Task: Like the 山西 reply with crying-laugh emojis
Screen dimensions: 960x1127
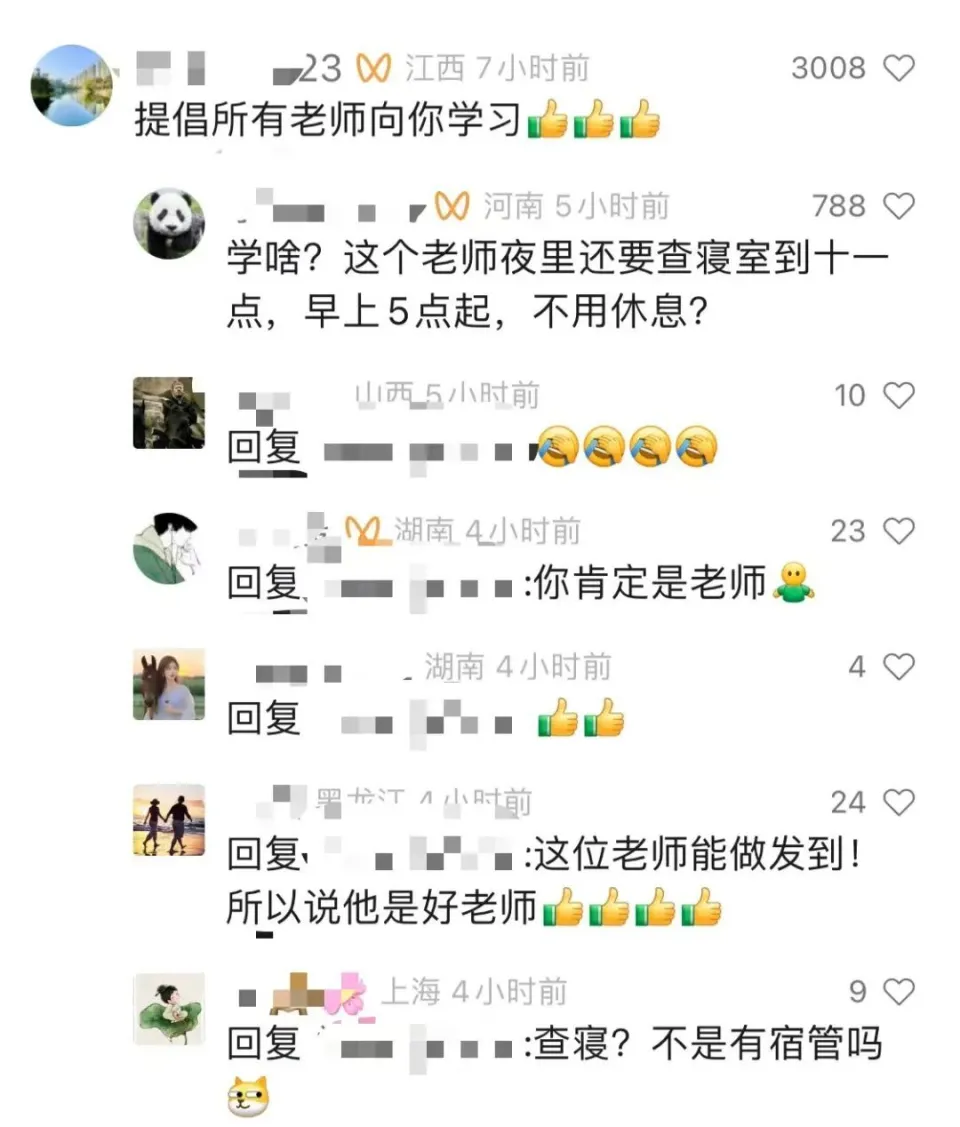Action: (899, 395)
